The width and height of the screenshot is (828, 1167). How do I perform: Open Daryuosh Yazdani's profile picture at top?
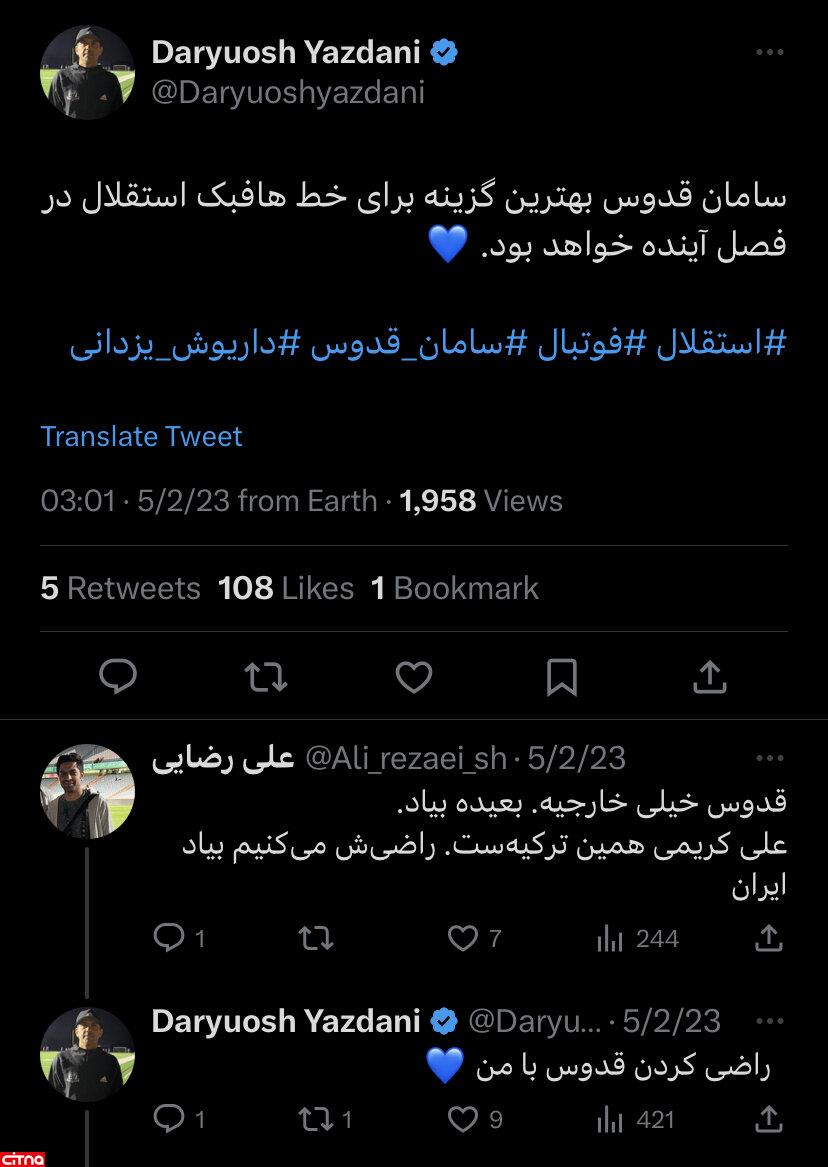pyautogui.click(x=87, y=72)
